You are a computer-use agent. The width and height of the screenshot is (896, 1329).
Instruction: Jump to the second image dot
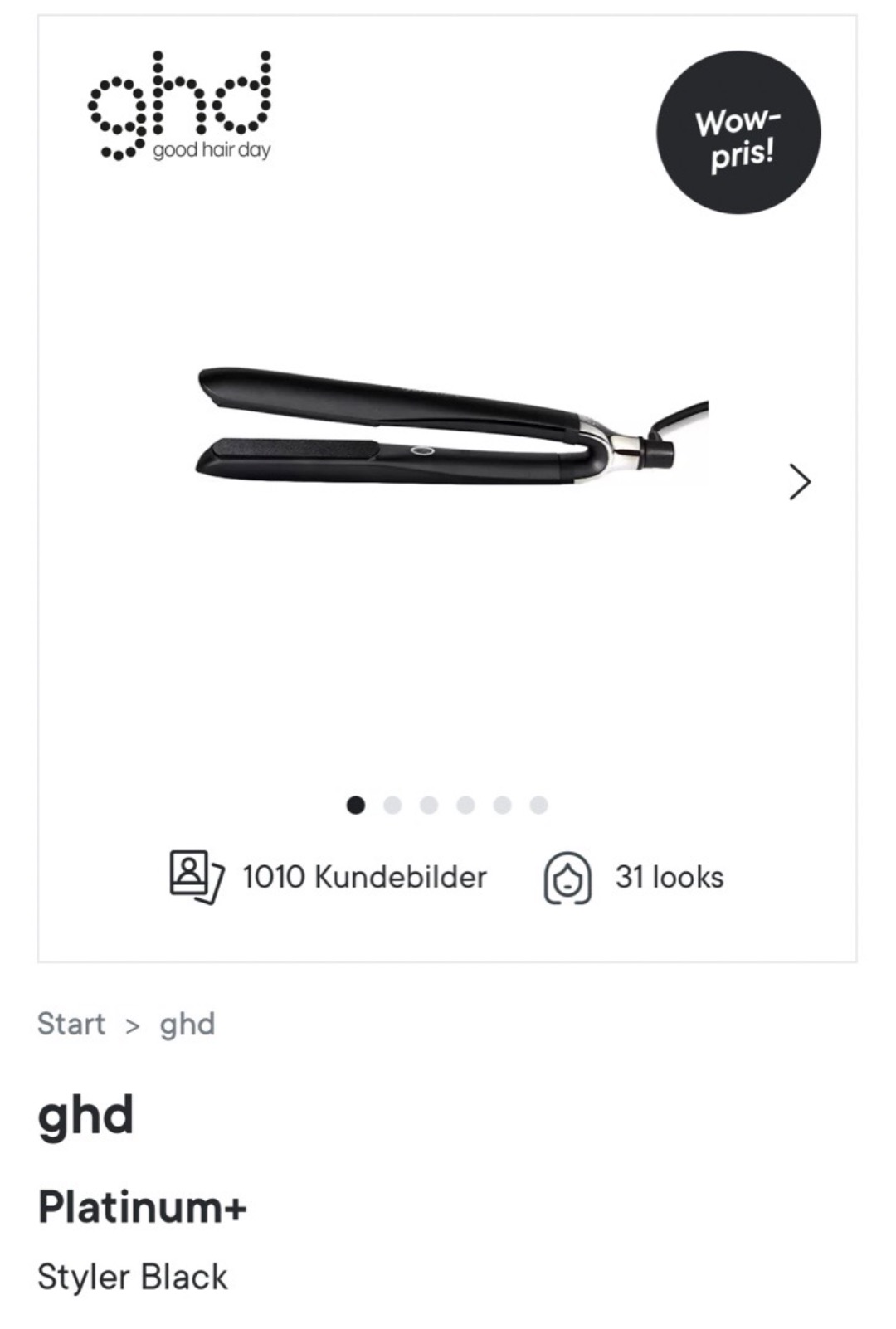point(392,805)
